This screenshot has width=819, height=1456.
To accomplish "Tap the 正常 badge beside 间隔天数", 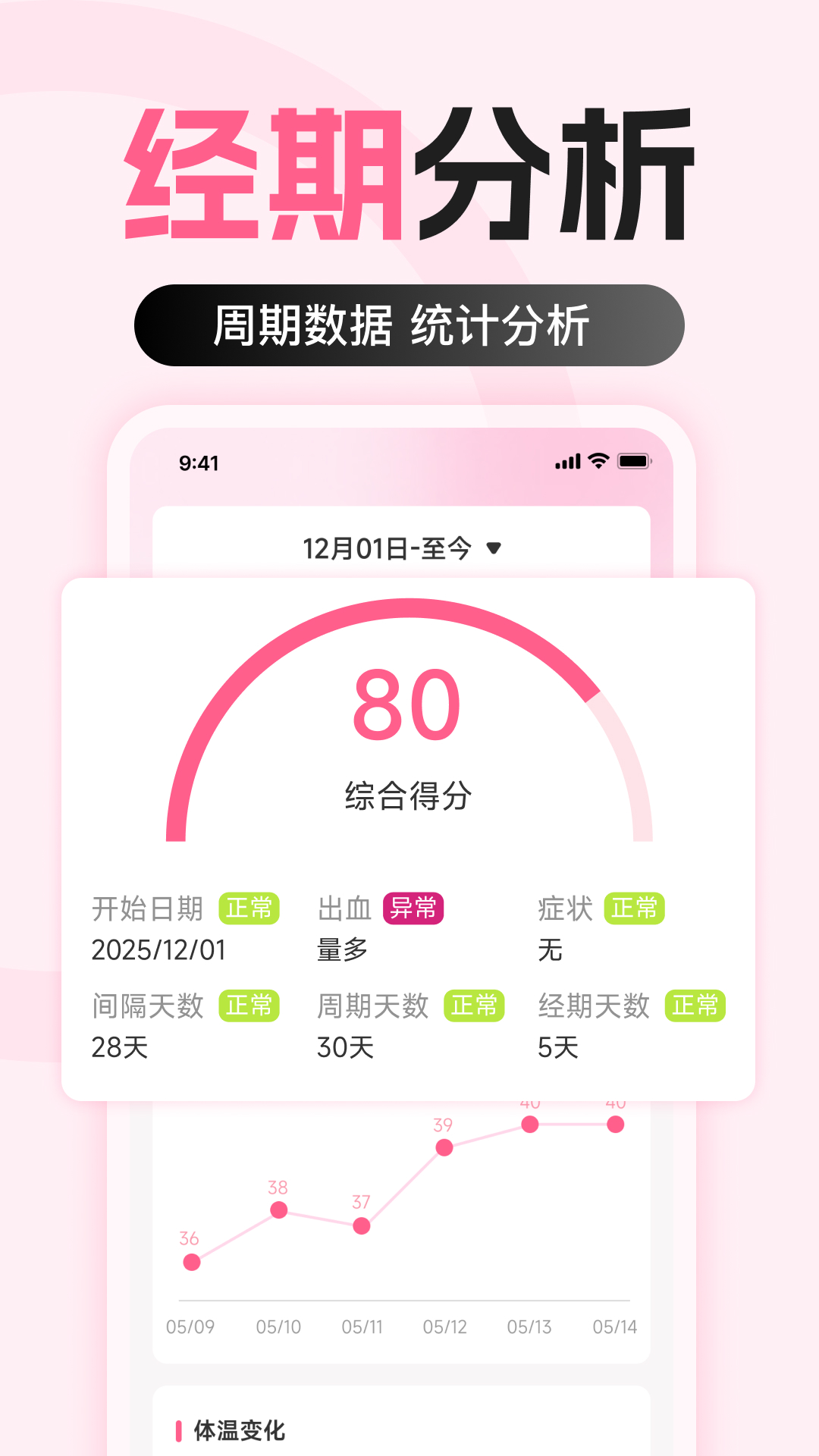I will pos(249,1005).
